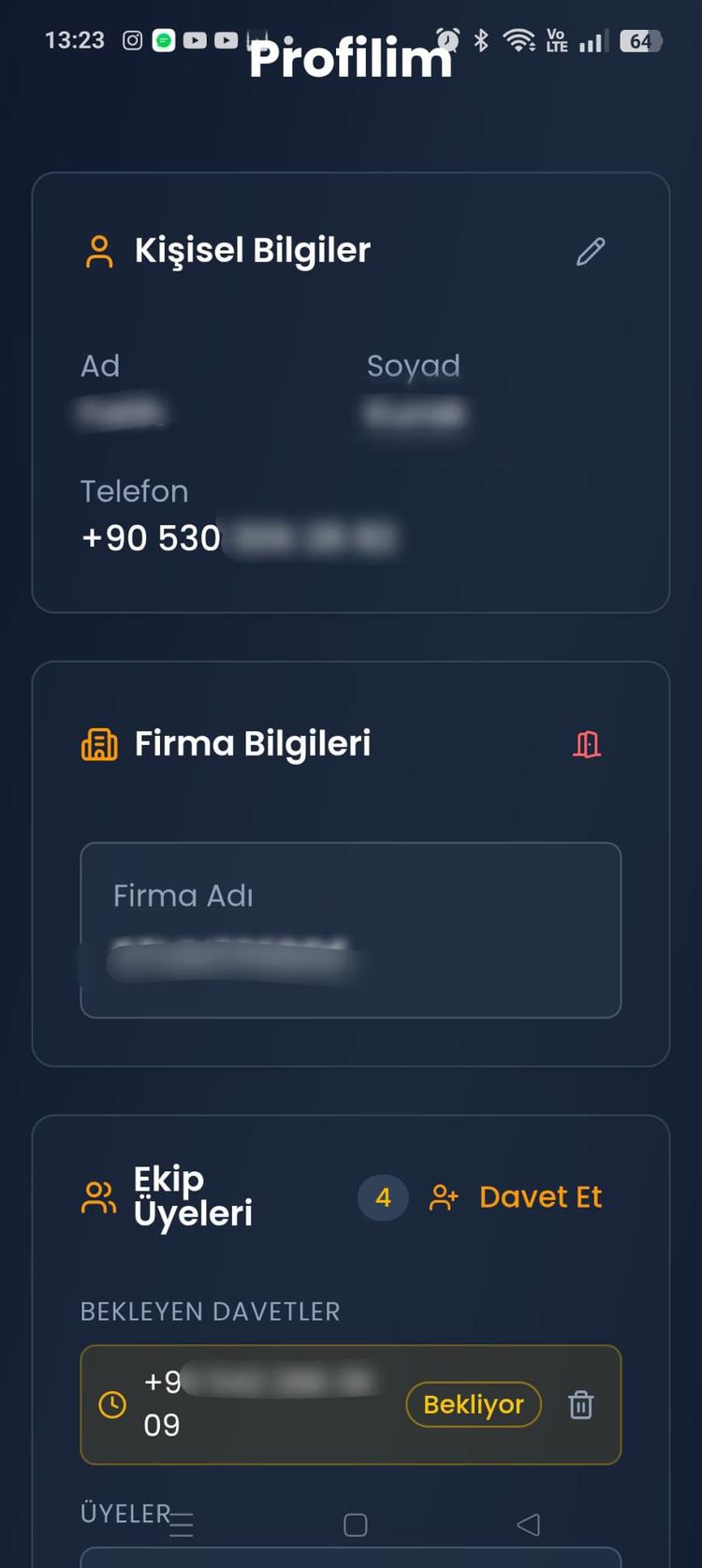The height and width of the screenshot is (1568, 702).
Task: Toggle the Wi-Fi status indicator
Action: pyautogui.click(x=519, y=40)
